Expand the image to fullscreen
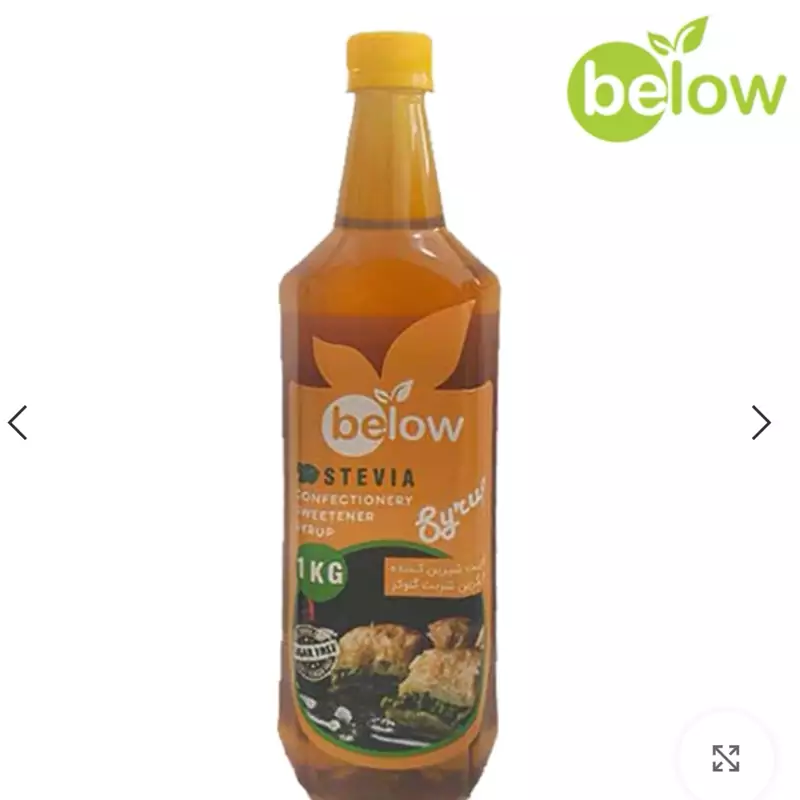Screen dimensions: 800x800 (726, 758)
